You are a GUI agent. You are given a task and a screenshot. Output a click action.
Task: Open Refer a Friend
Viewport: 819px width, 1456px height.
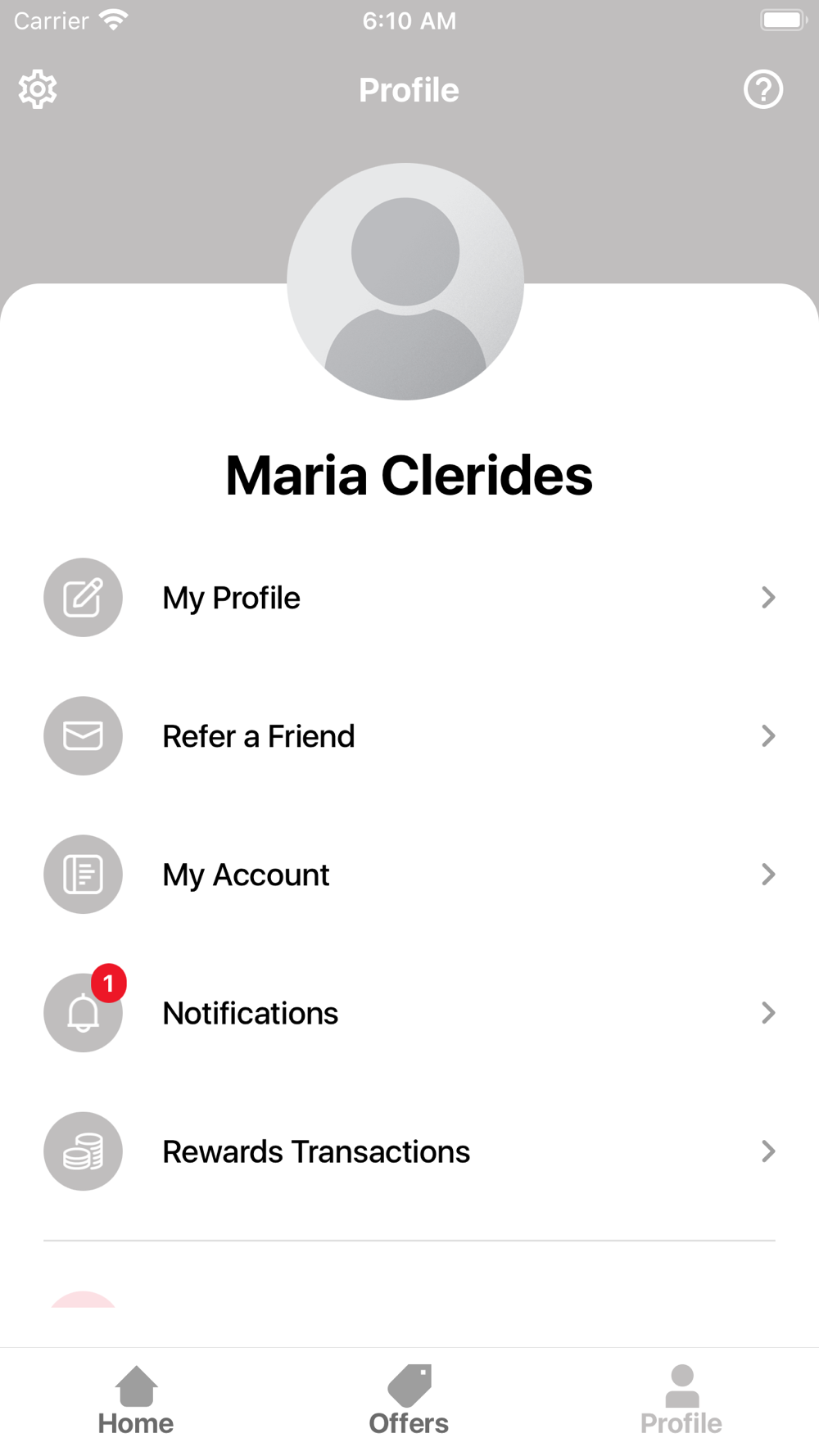coord(409,736)
